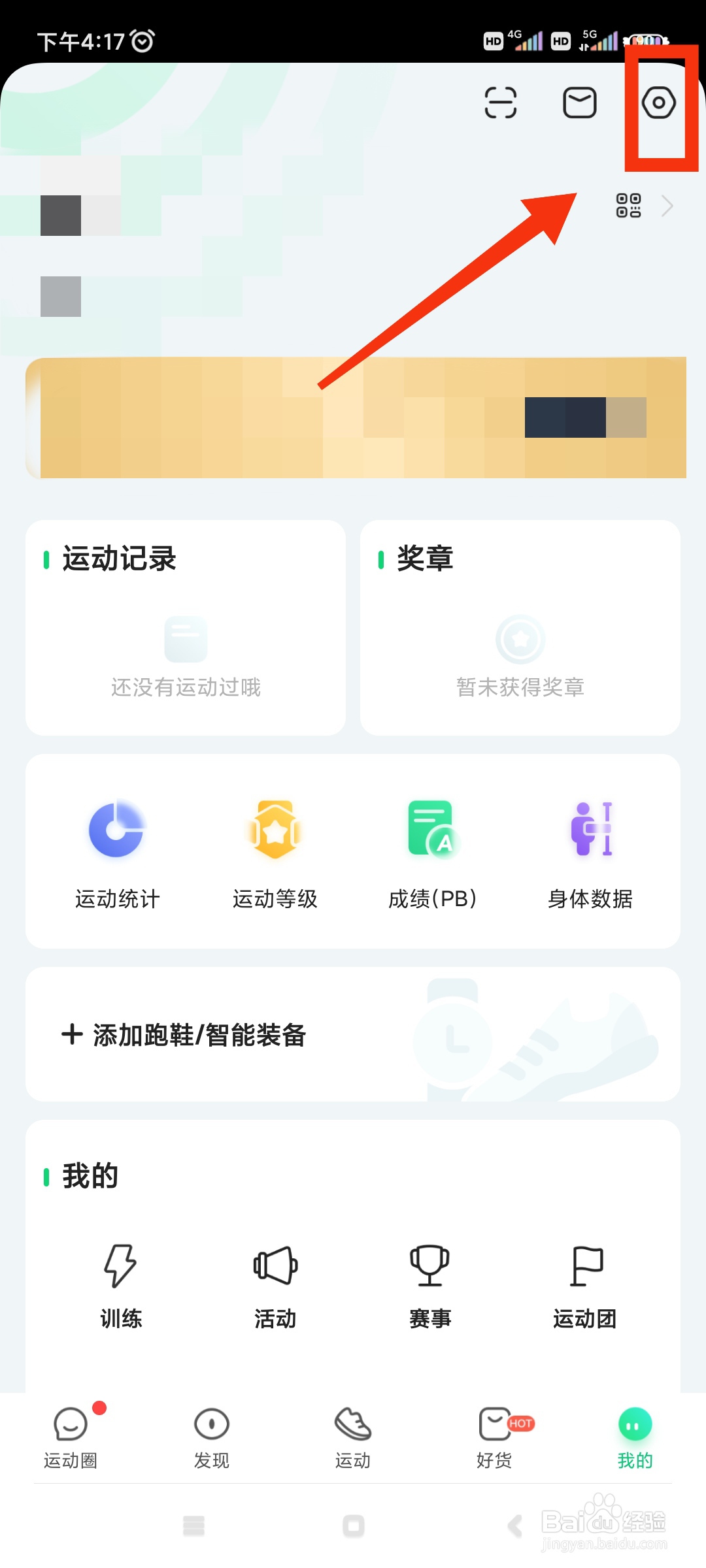Image resolution: width=706 pixels, height=1568 pixels.
Task: Open 运动统计 sport statistics
Action: [x=116, y=849]
